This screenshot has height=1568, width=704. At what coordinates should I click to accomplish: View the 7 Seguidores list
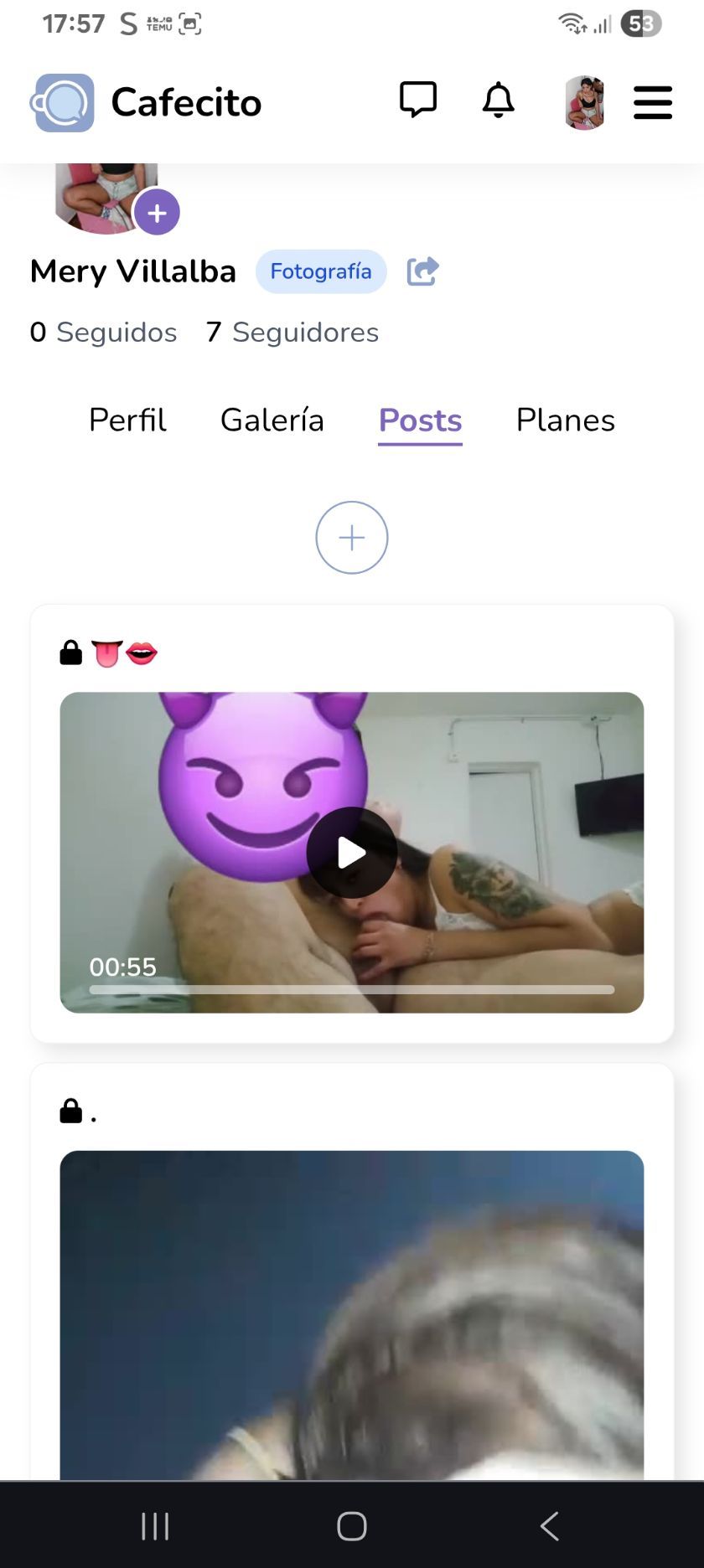(292, 333)
